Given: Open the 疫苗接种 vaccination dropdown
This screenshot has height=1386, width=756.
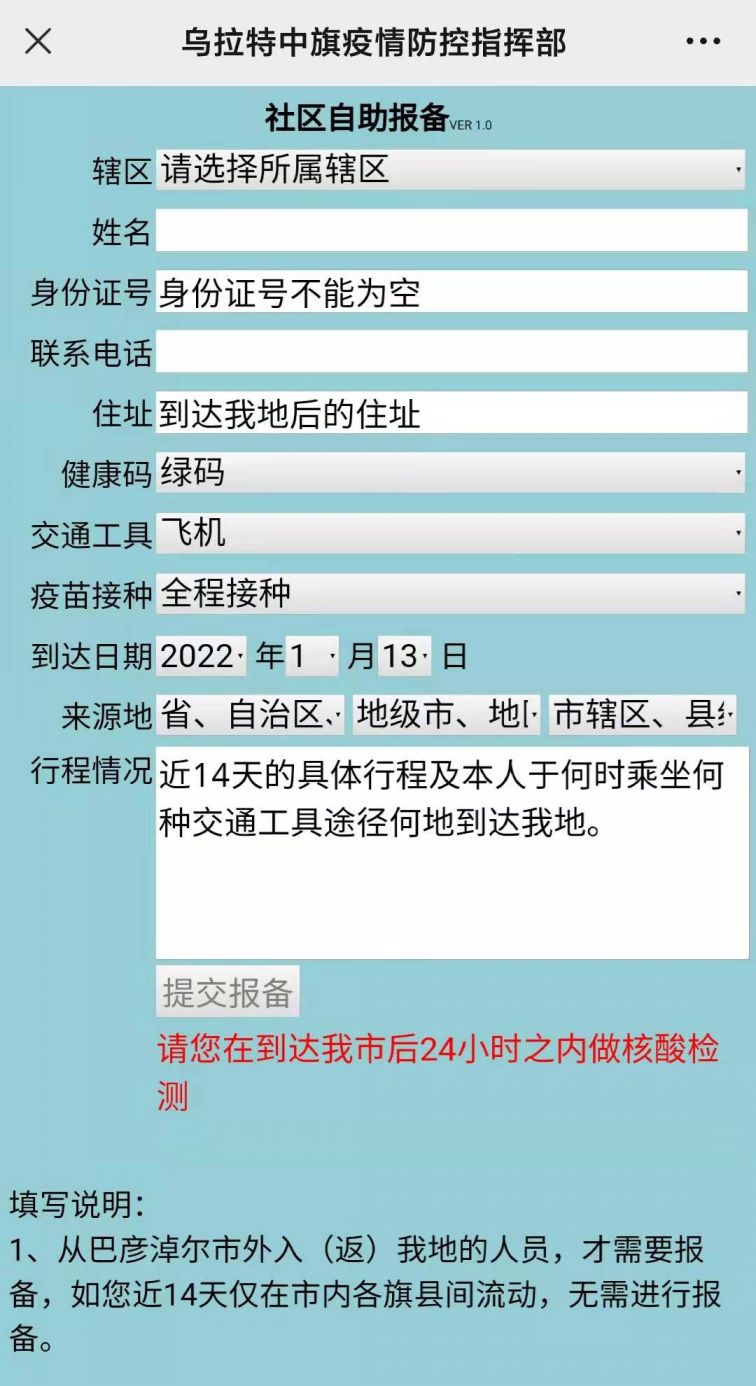Looking at the screenshot, I should pos(450,594).
